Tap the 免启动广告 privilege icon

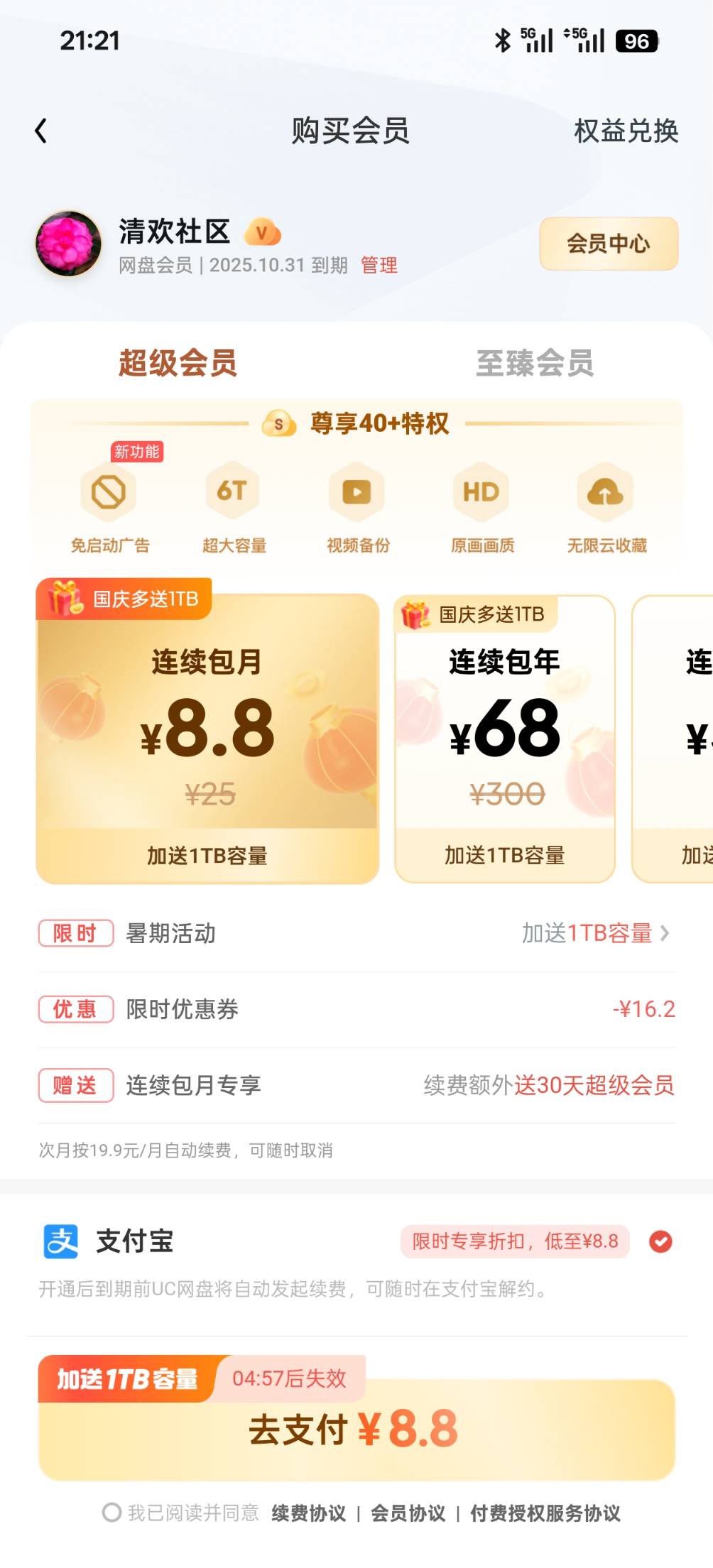point(109,493)
